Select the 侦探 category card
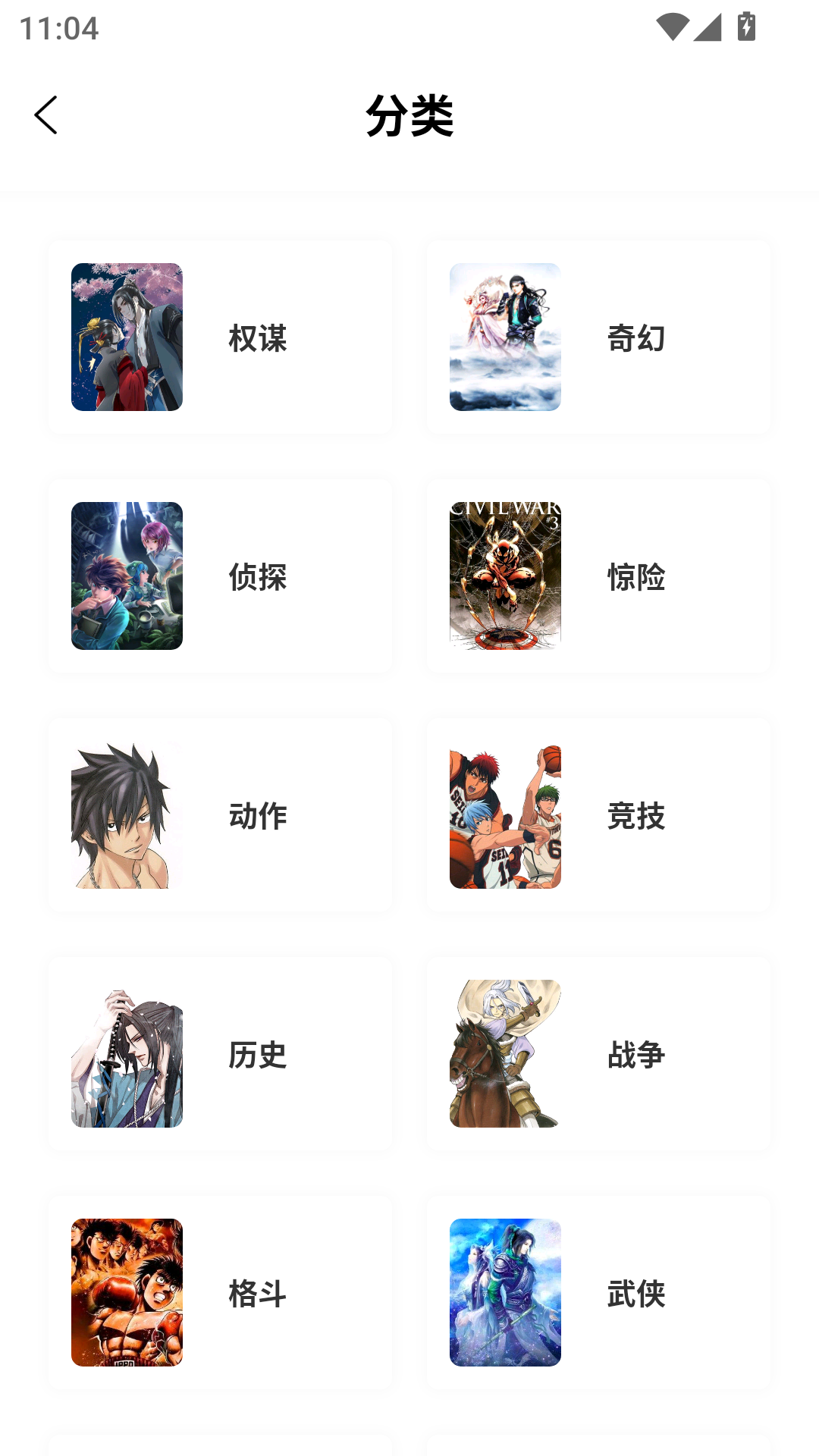The width and height of the screenshot is (819, 1456). click(220, 576)
